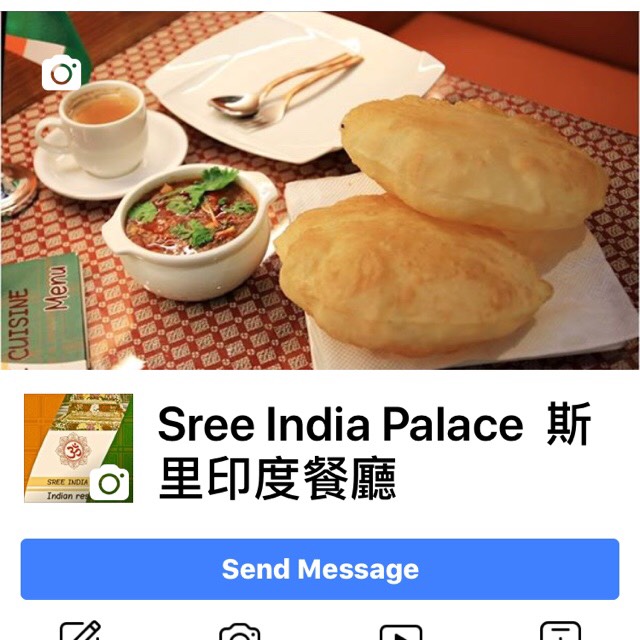Viewport: 640px width, 640px height.
Task: Tap the Send Message button
Action: 320,569
